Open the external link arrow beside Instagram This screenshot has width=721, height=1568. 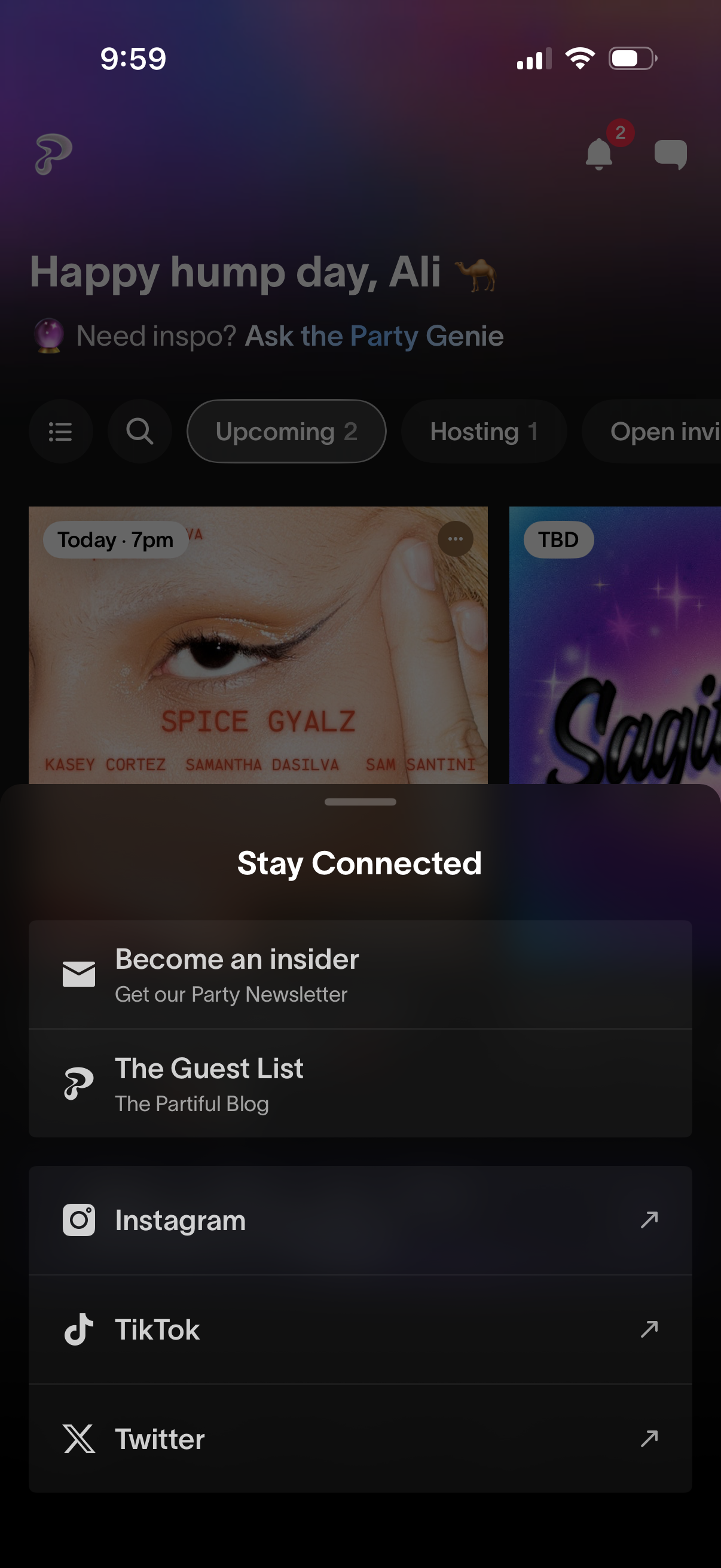click(x=649, y=1219)
